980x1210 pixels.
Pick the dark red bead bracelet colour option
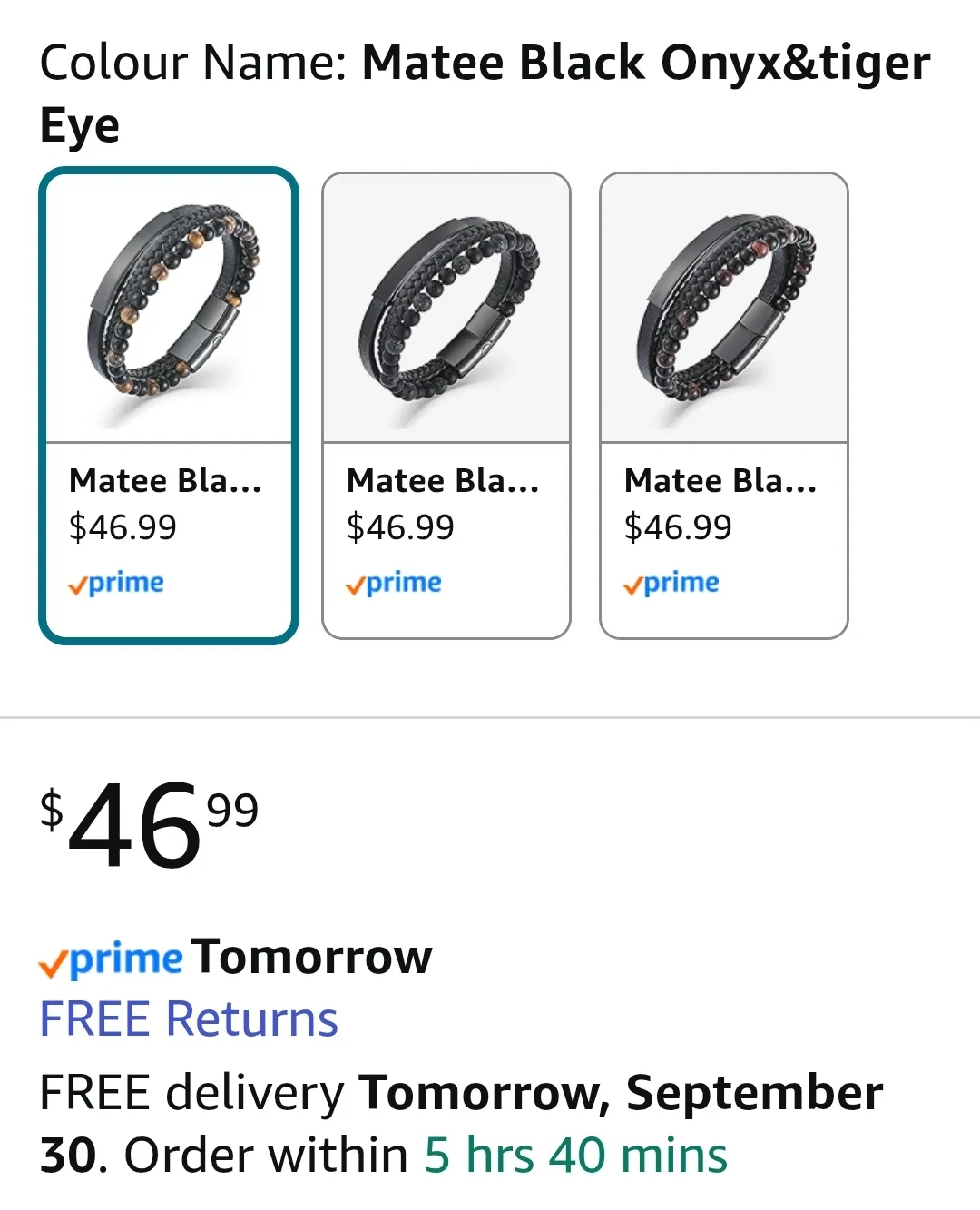(724, 406)
